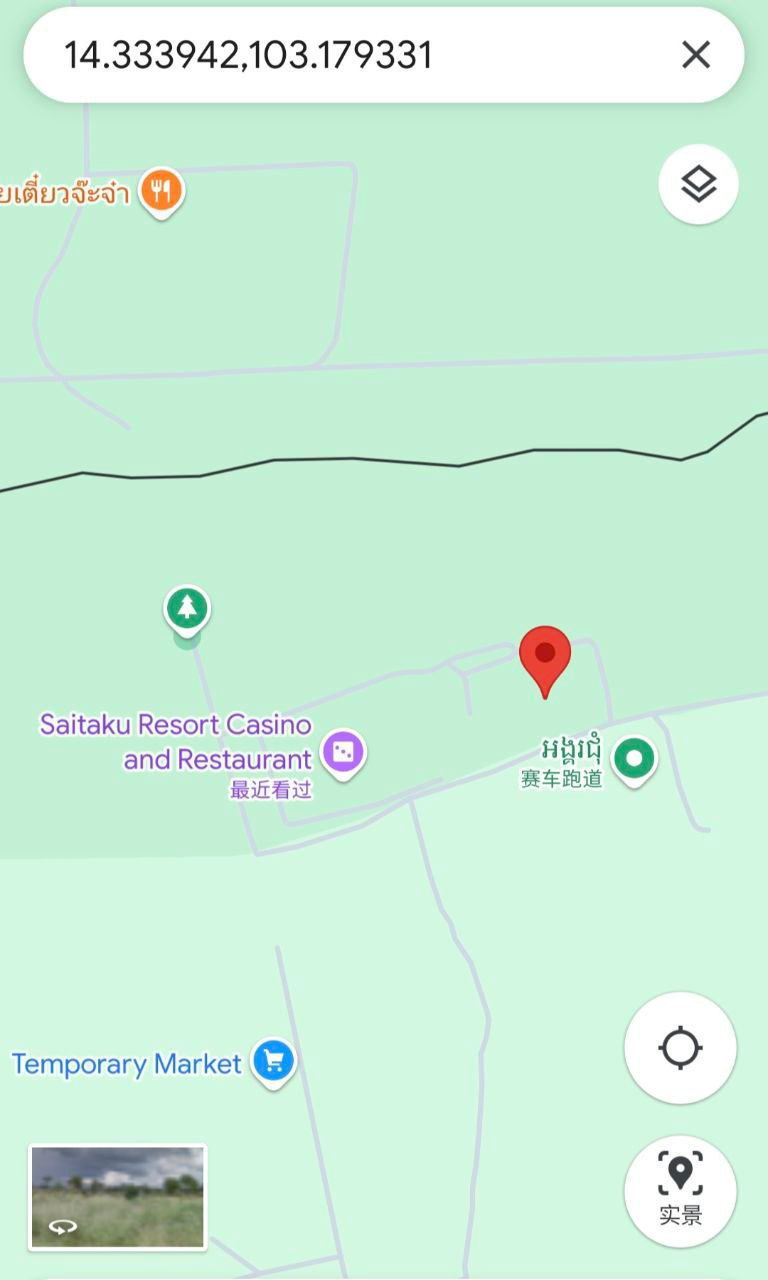Tap the orange restaurant marker
Screen dimensions: 768x1280
[x=161, y=190]
